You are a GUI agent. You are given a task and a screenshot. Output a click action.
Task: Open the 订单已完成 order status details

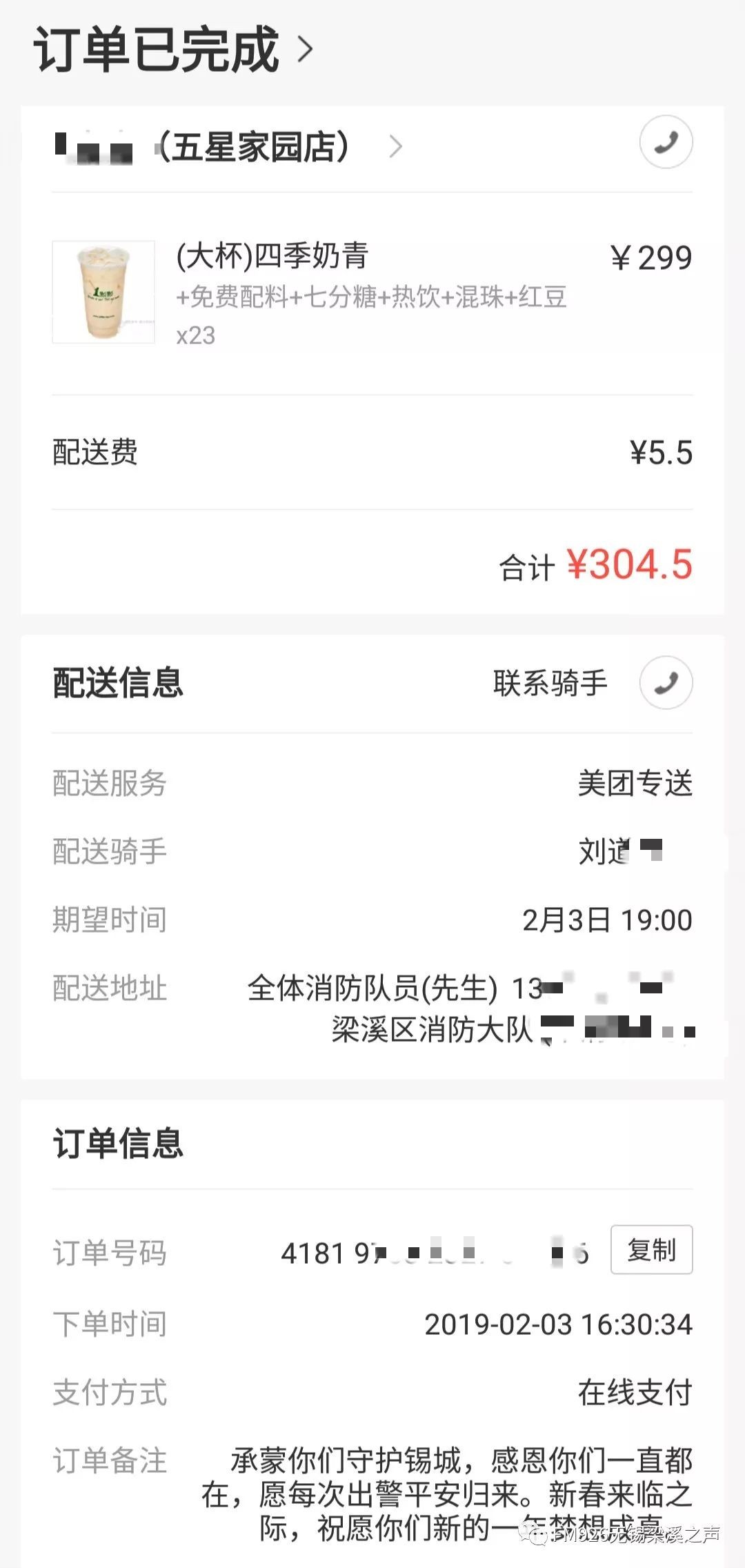click(x=172, y=50)
